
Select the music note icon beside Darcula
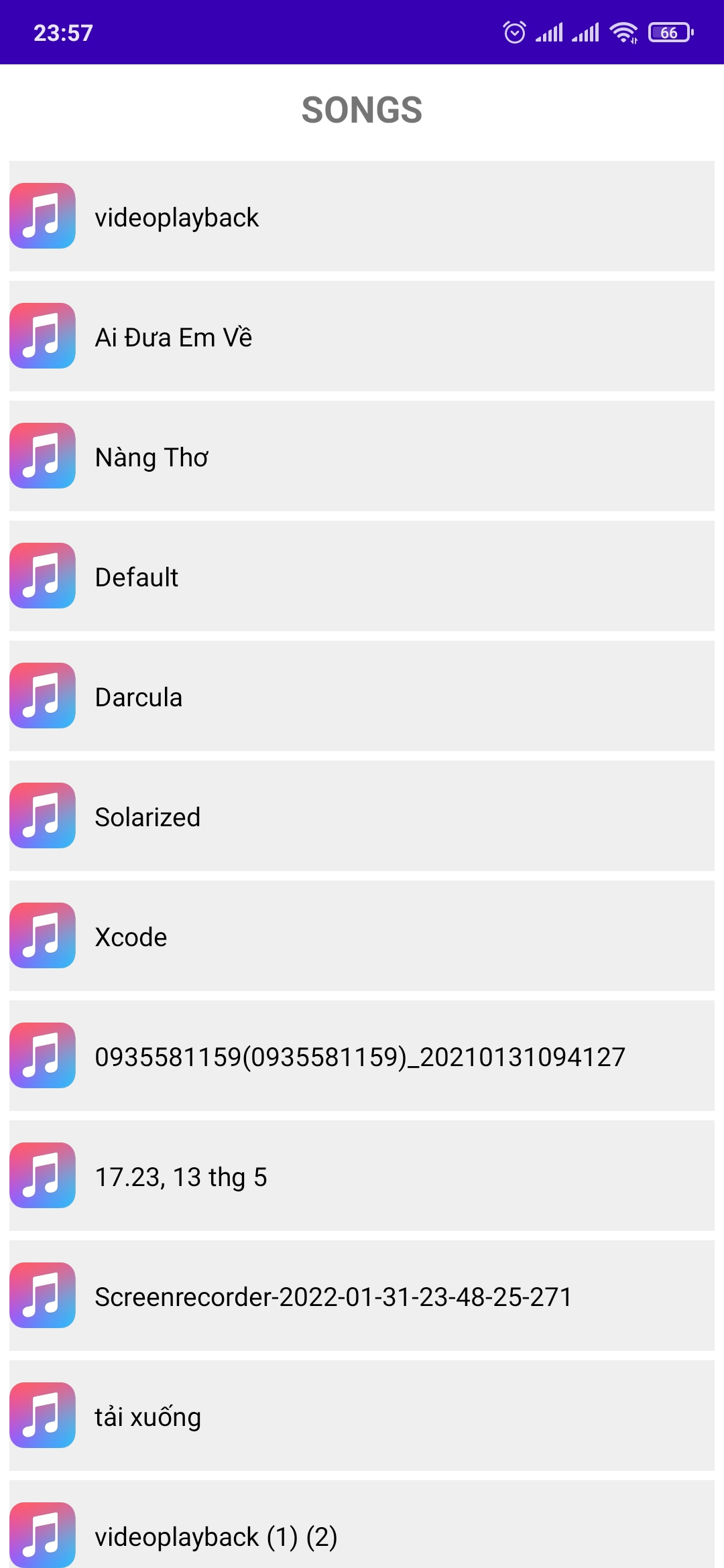(x=42, y=697)
